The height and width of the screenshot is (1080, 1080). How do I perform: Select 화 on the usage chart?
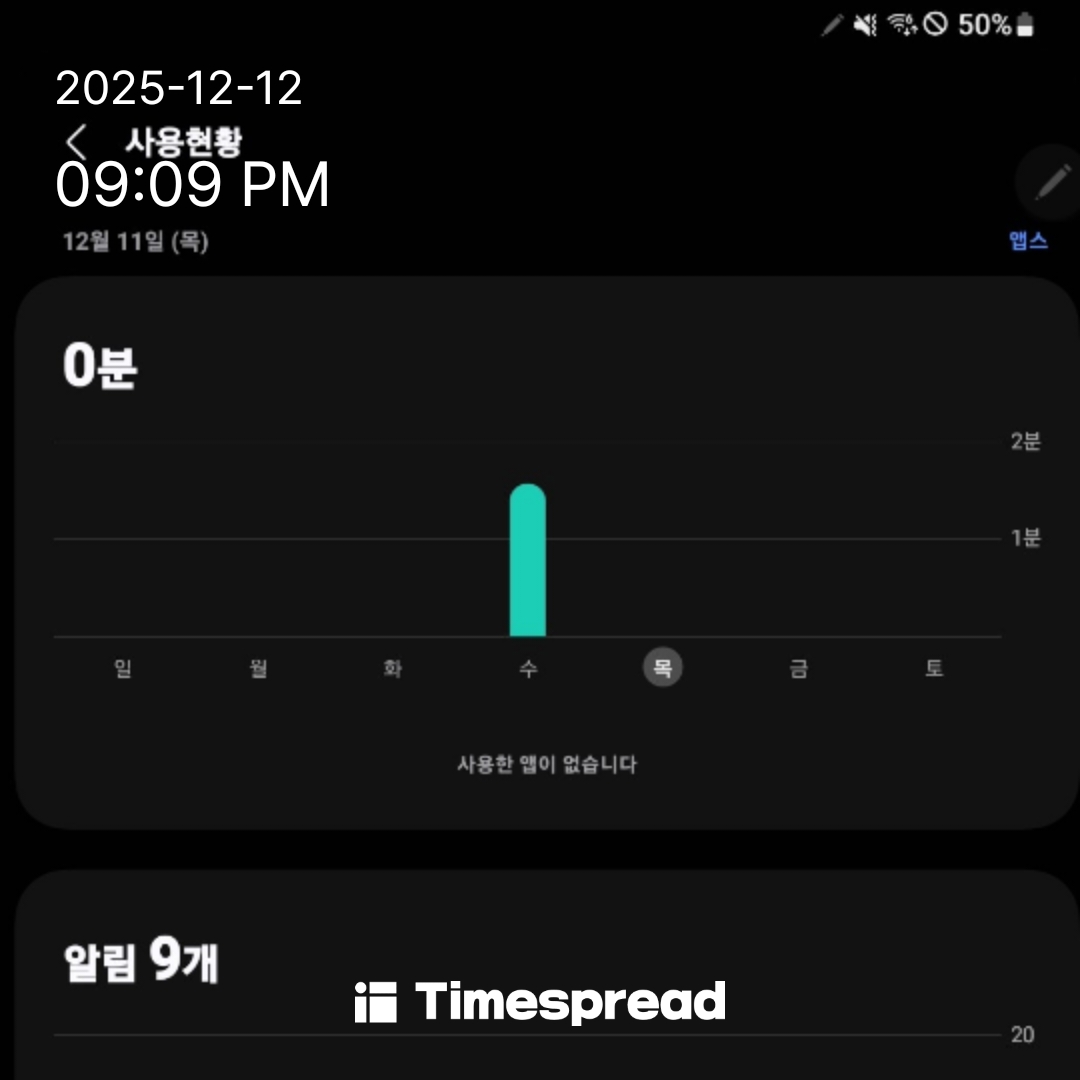[393, 669]
